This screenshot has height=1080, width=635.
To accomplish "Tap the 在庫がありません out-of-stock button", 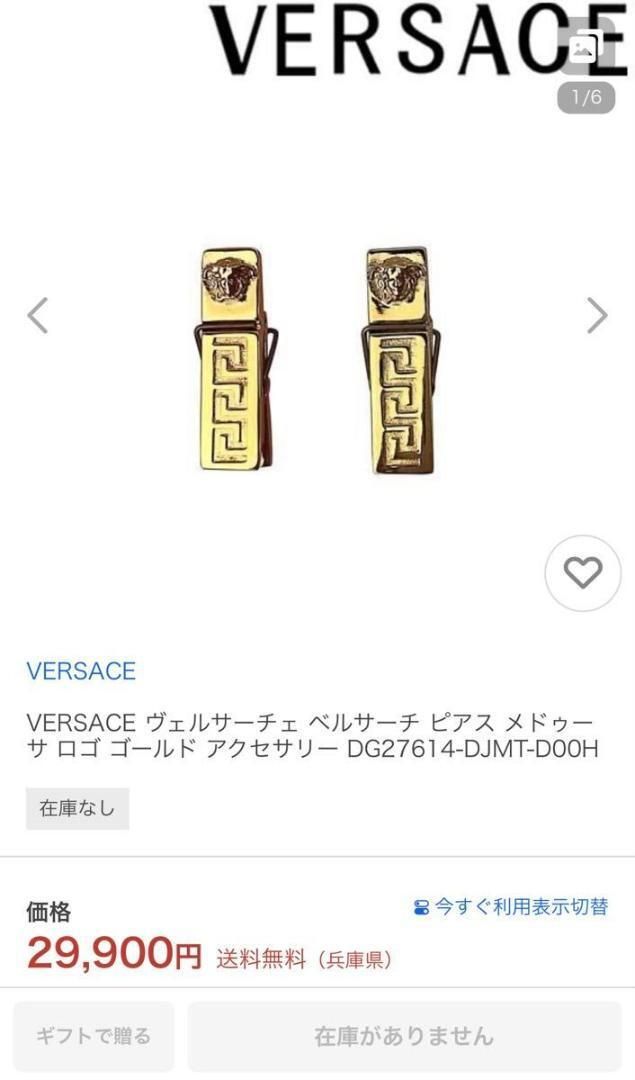I will point(404,1036).
